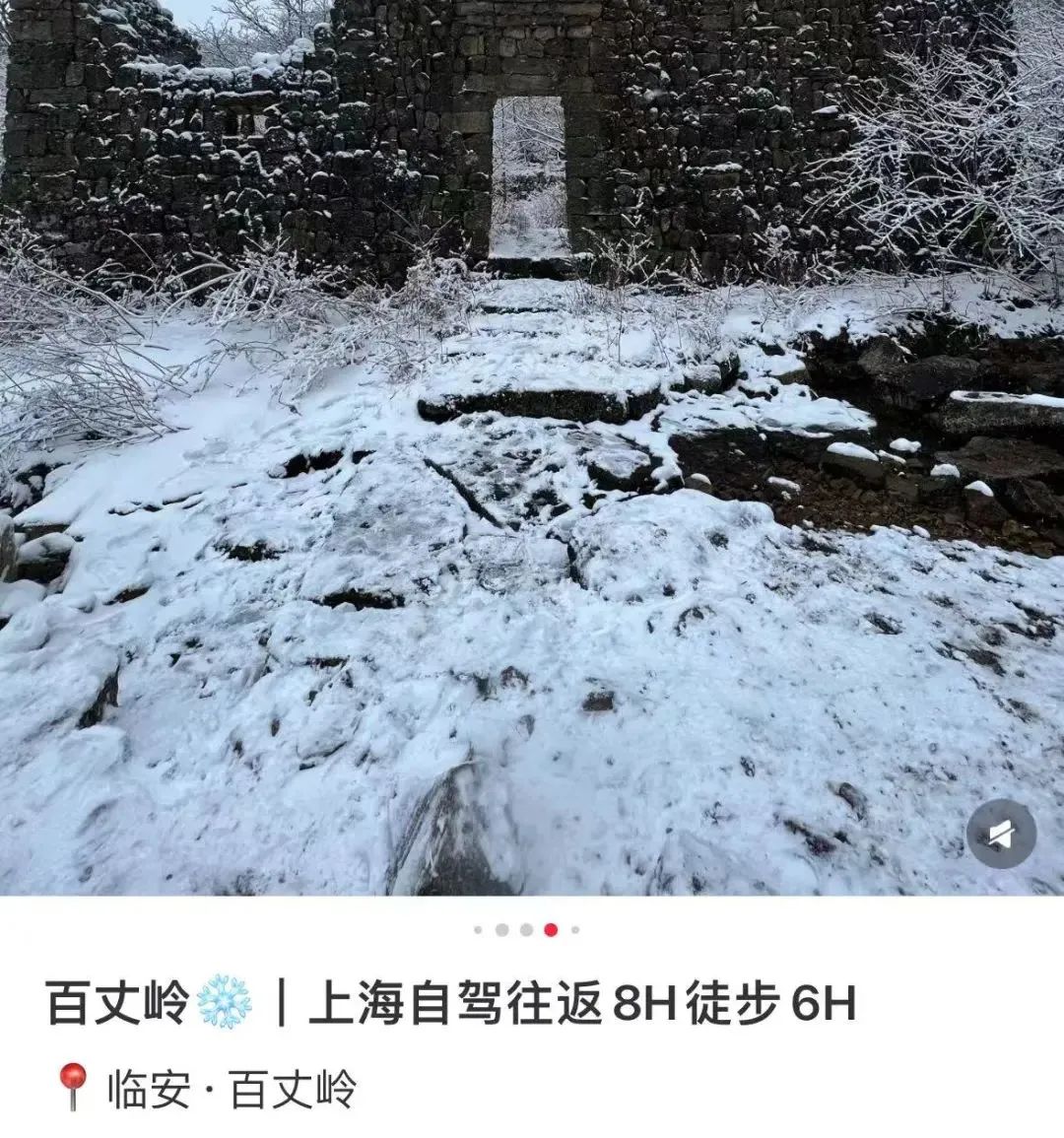Open the snowy ruins photo fullscreen

pyautogui.click(x=532, y=443)
